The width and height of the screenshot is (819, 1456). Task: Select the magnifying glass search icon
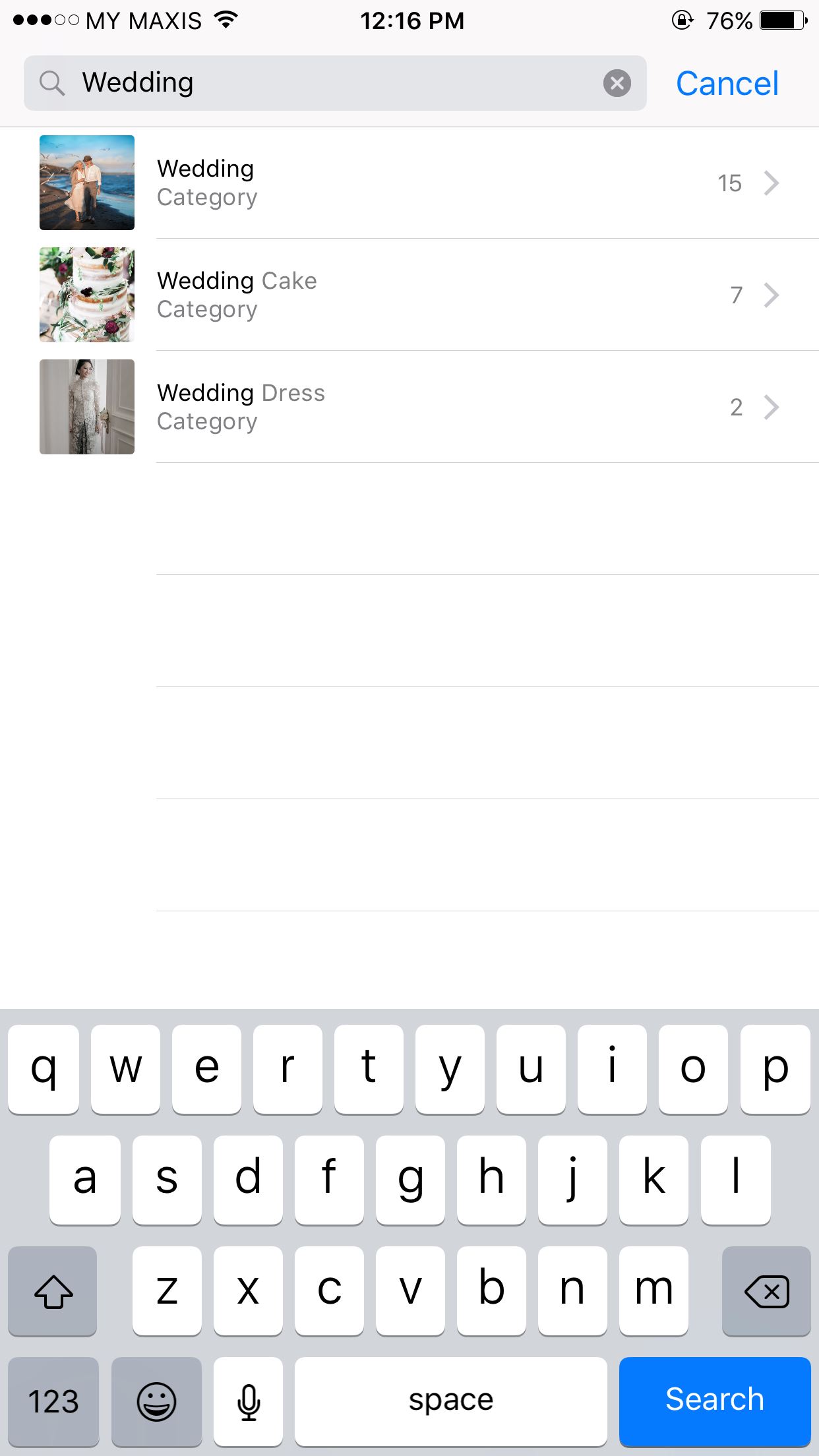pyautogui.click(x=53, y=82)
